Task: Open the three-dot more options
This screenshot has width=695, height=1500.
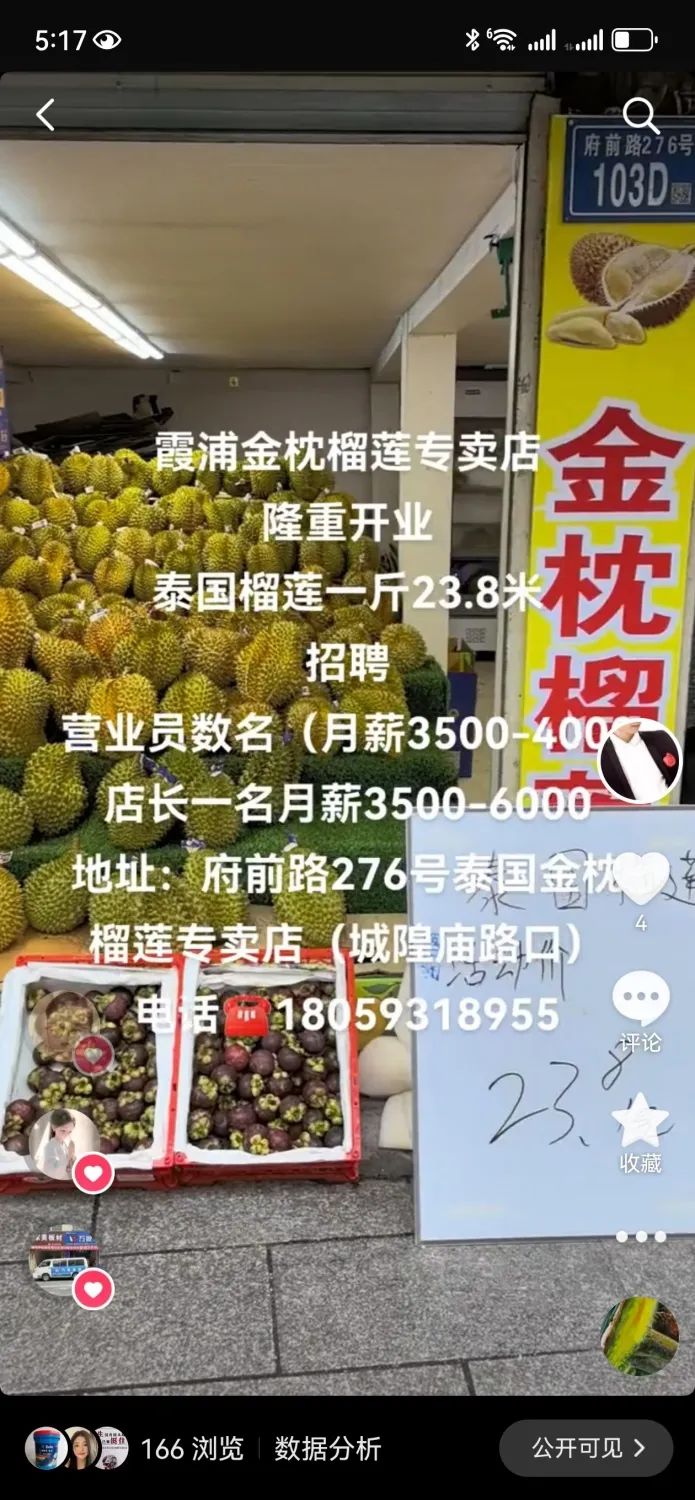Action: 641,1237
